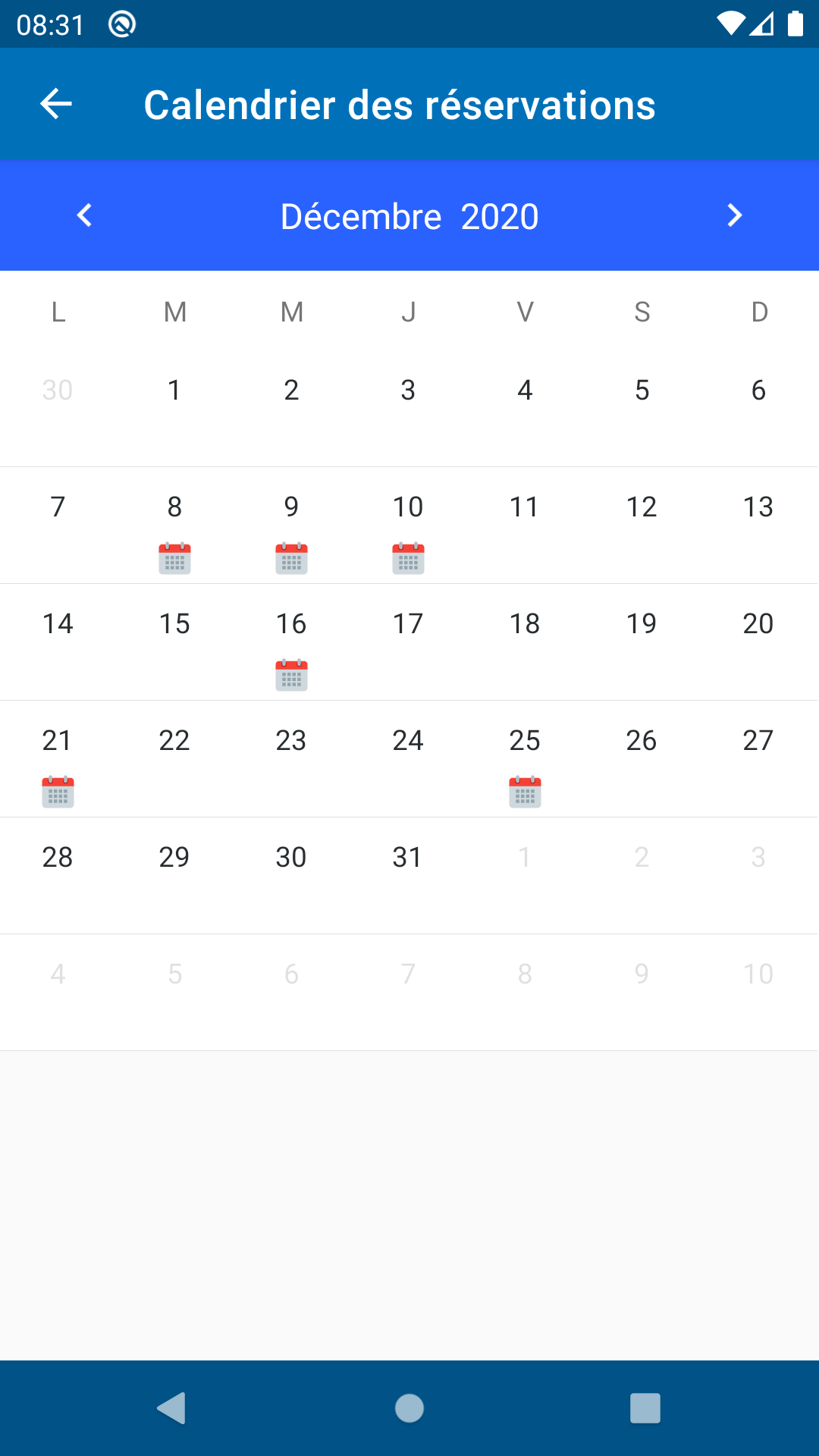Open recent apps from navigation bar

[645, 1408]
